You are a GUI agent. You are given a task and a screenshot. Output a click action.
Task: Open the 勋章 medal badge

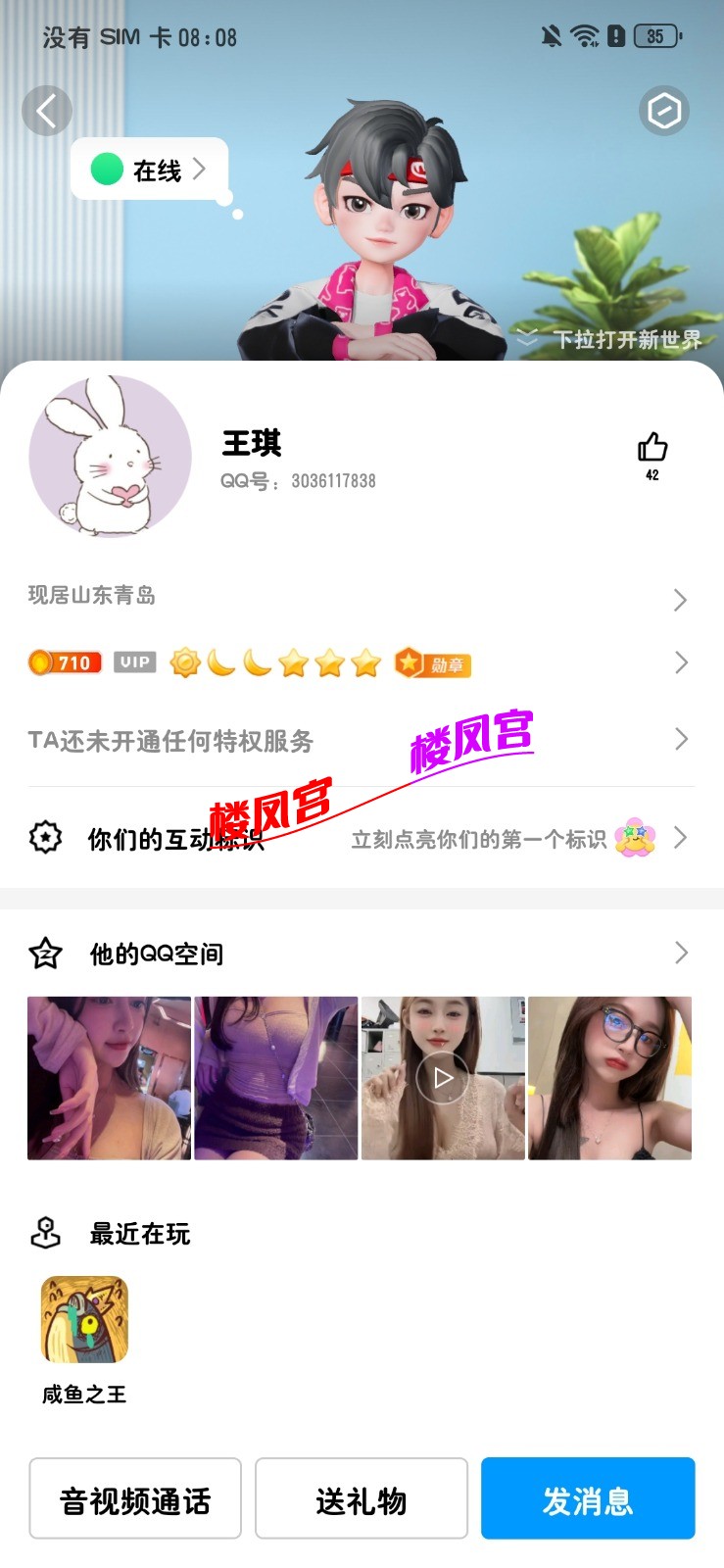click(x=432, y=662)
